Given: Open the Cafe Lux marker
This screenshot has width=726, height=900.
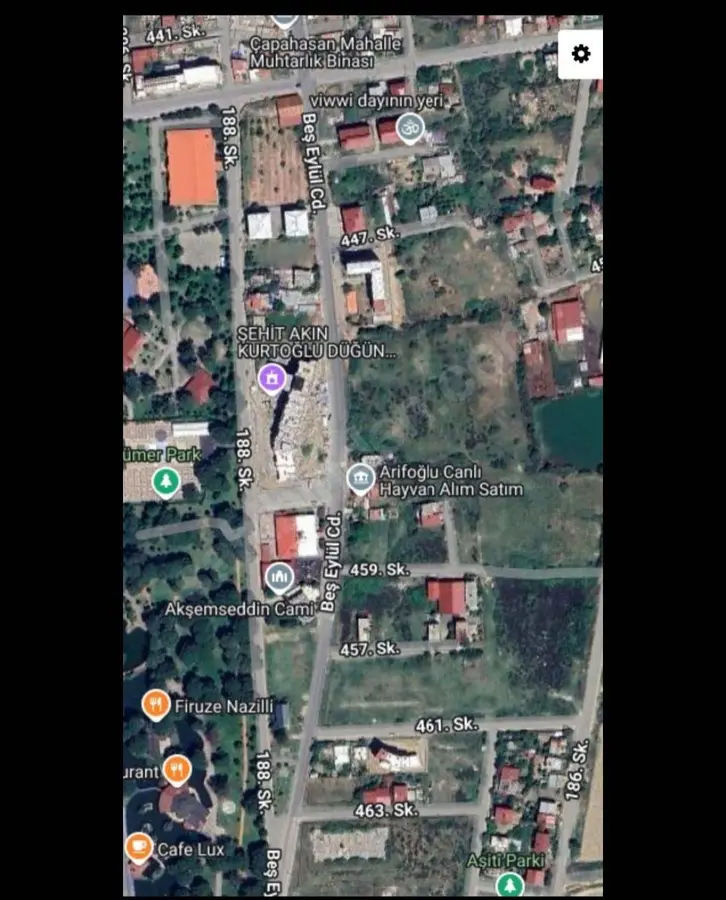Looking at the screenshot, I should click(139, 849).
